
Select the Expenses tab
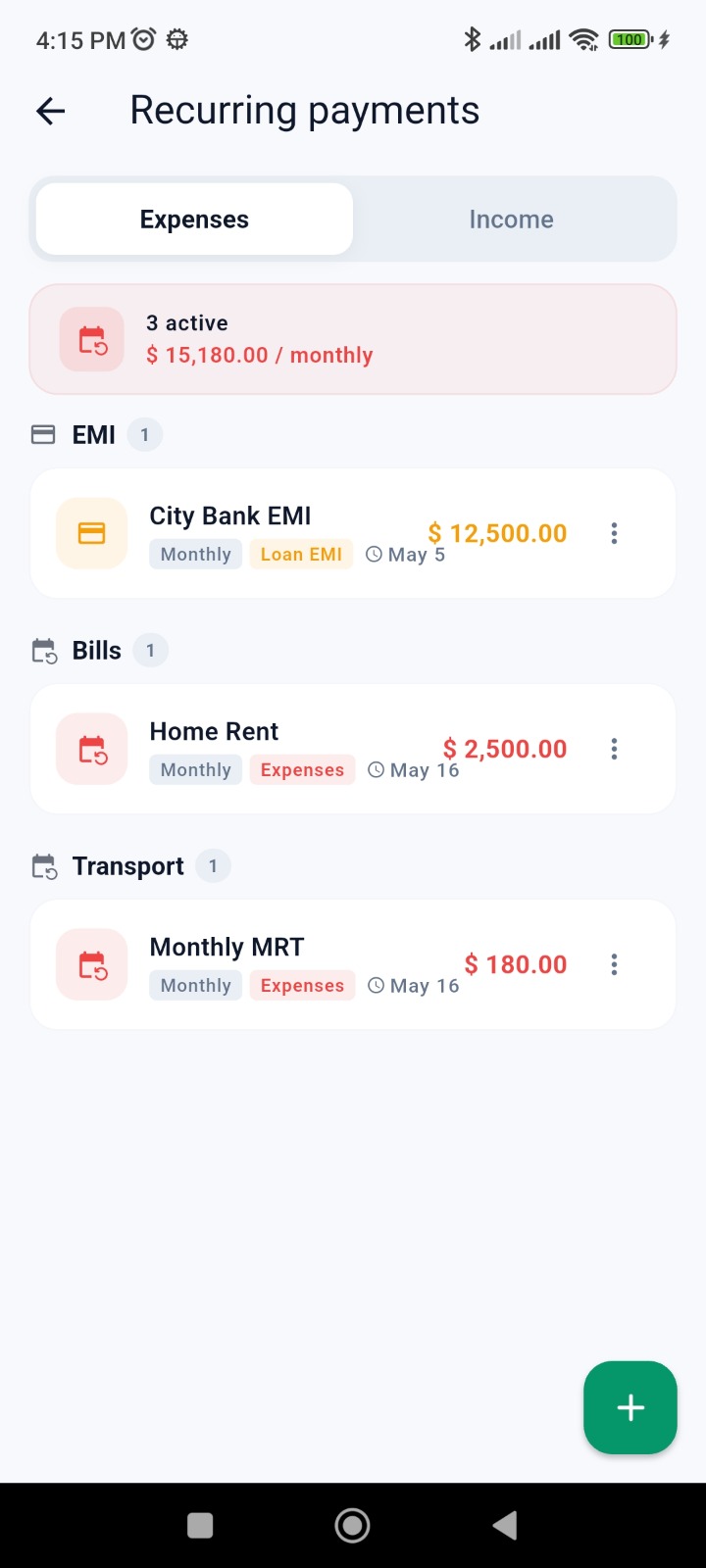[193, 219]
